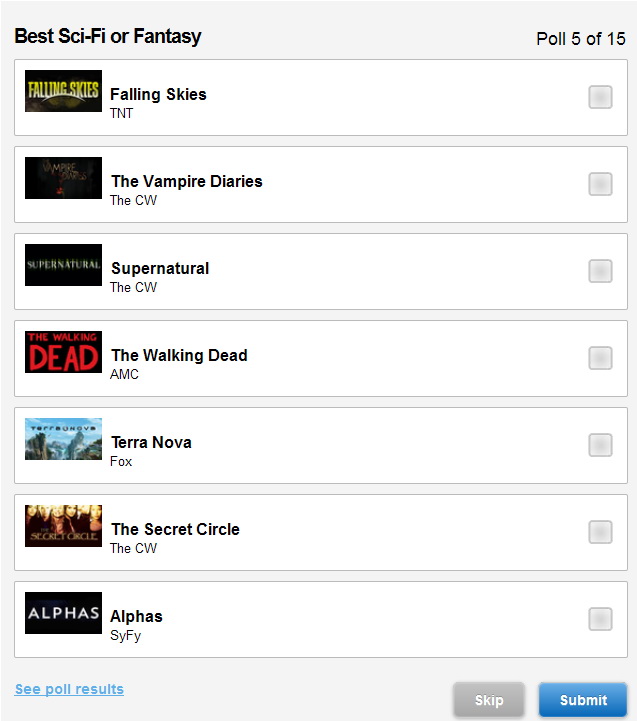The width and height of the screenshot is (637, 721).
Task: Choose The Secret Circle checkbox
Action: 600,532
